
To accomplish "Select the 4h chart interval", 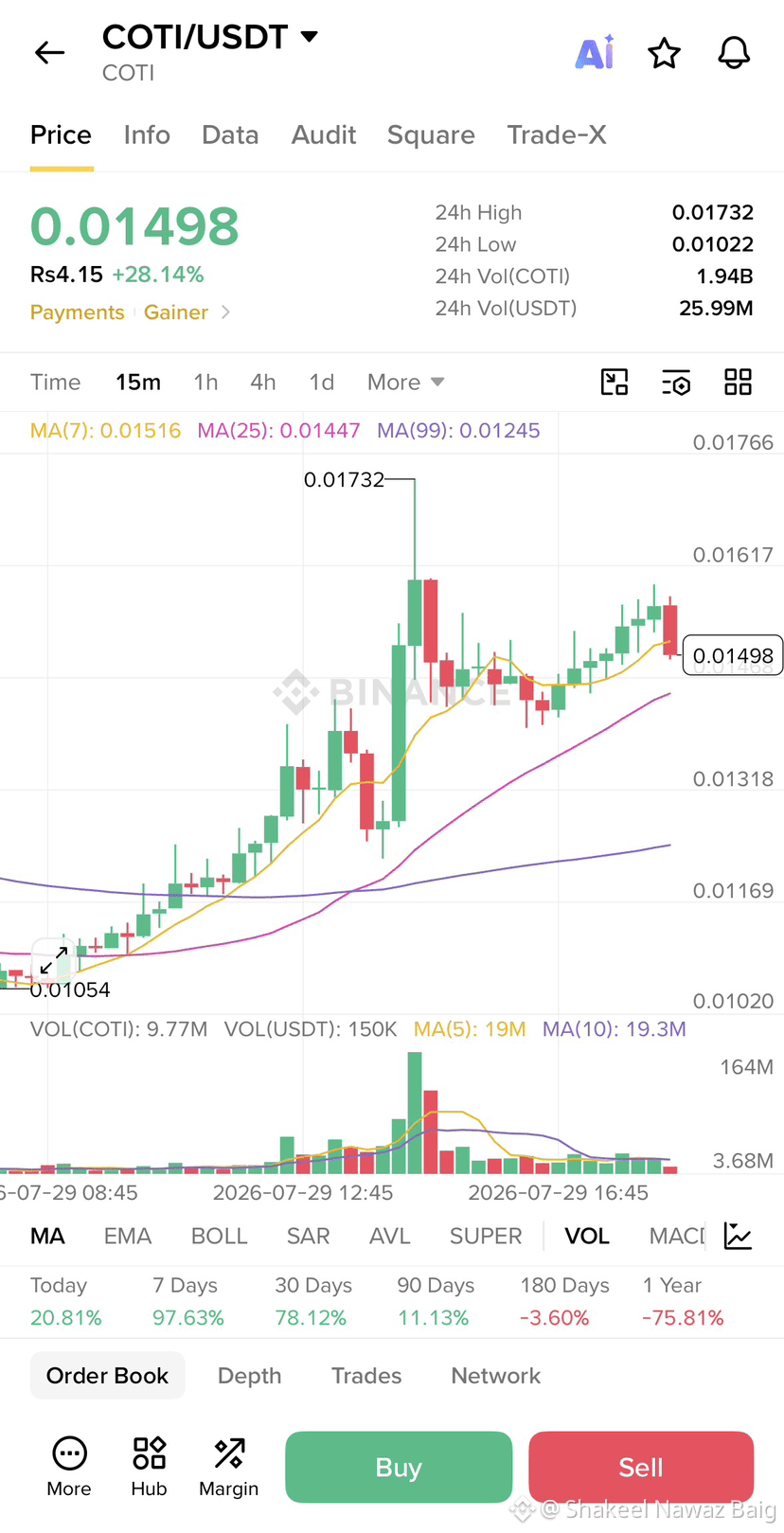I will pyautogui.click(x=263, y=382).
